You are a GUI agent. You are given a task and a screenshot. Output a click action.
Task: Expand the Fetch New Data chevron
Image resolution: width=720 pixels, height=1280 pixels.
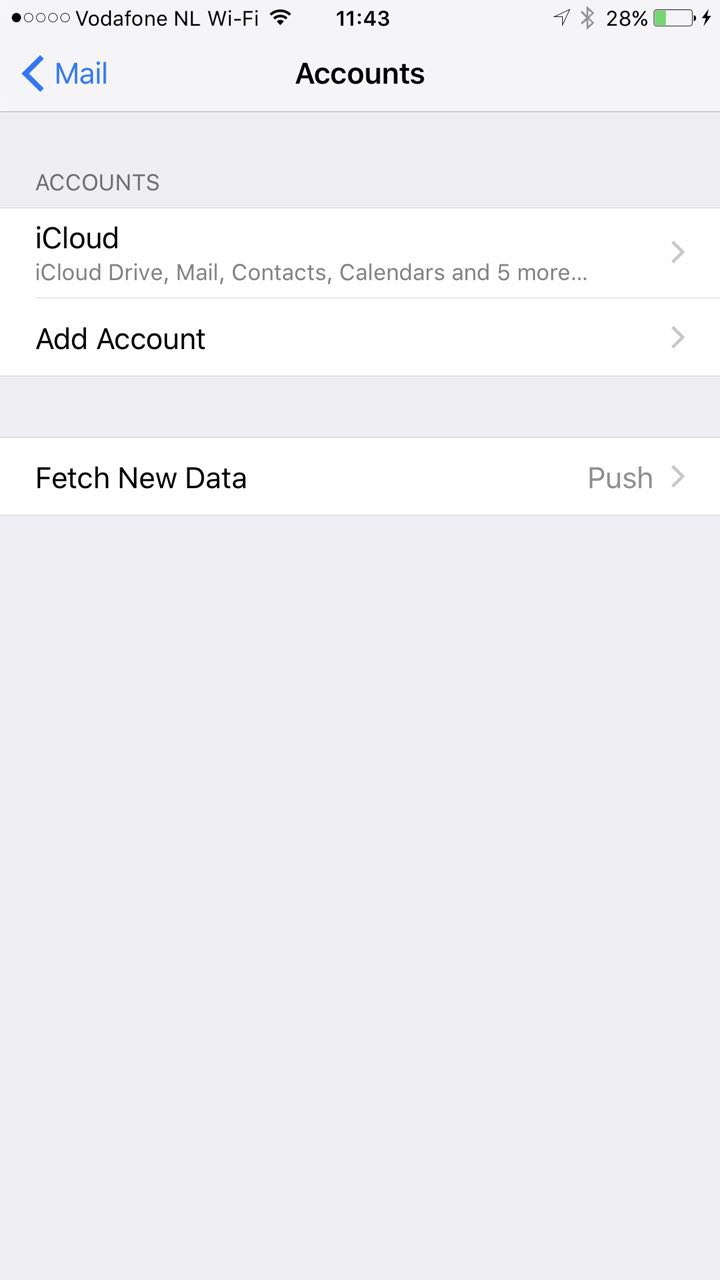[677, 477]
